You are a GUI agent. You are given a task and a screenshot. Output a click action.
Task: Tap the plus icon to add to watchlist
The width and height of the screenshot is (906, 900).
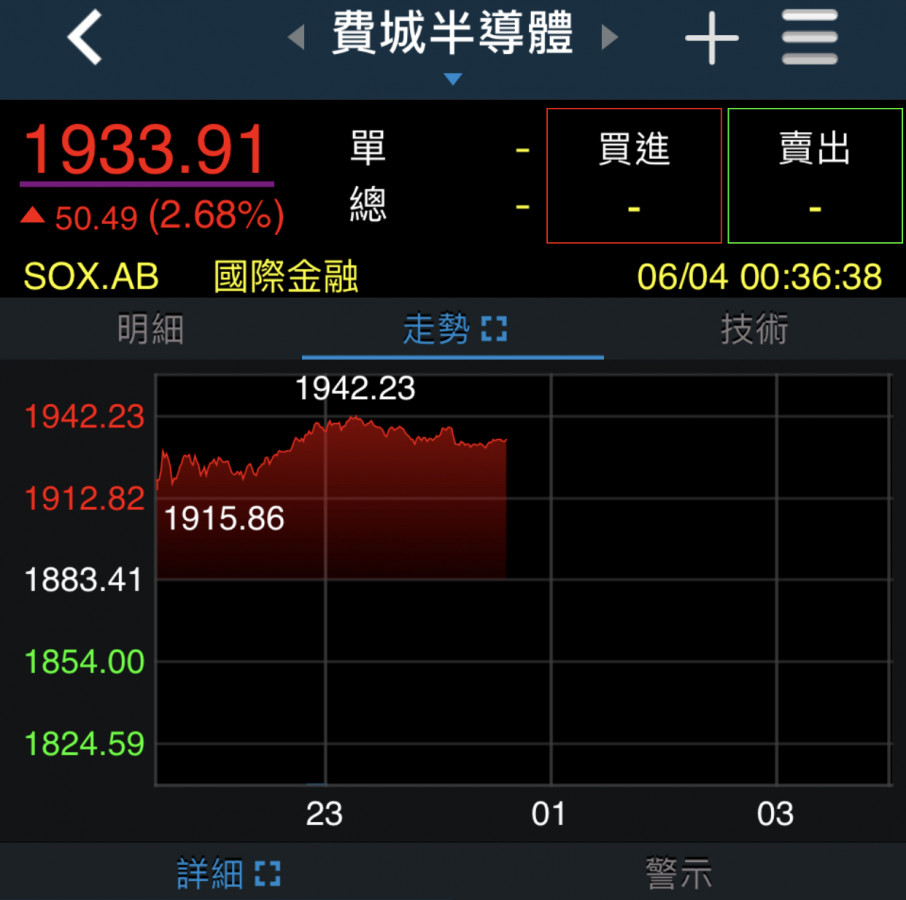click(711, 38)
